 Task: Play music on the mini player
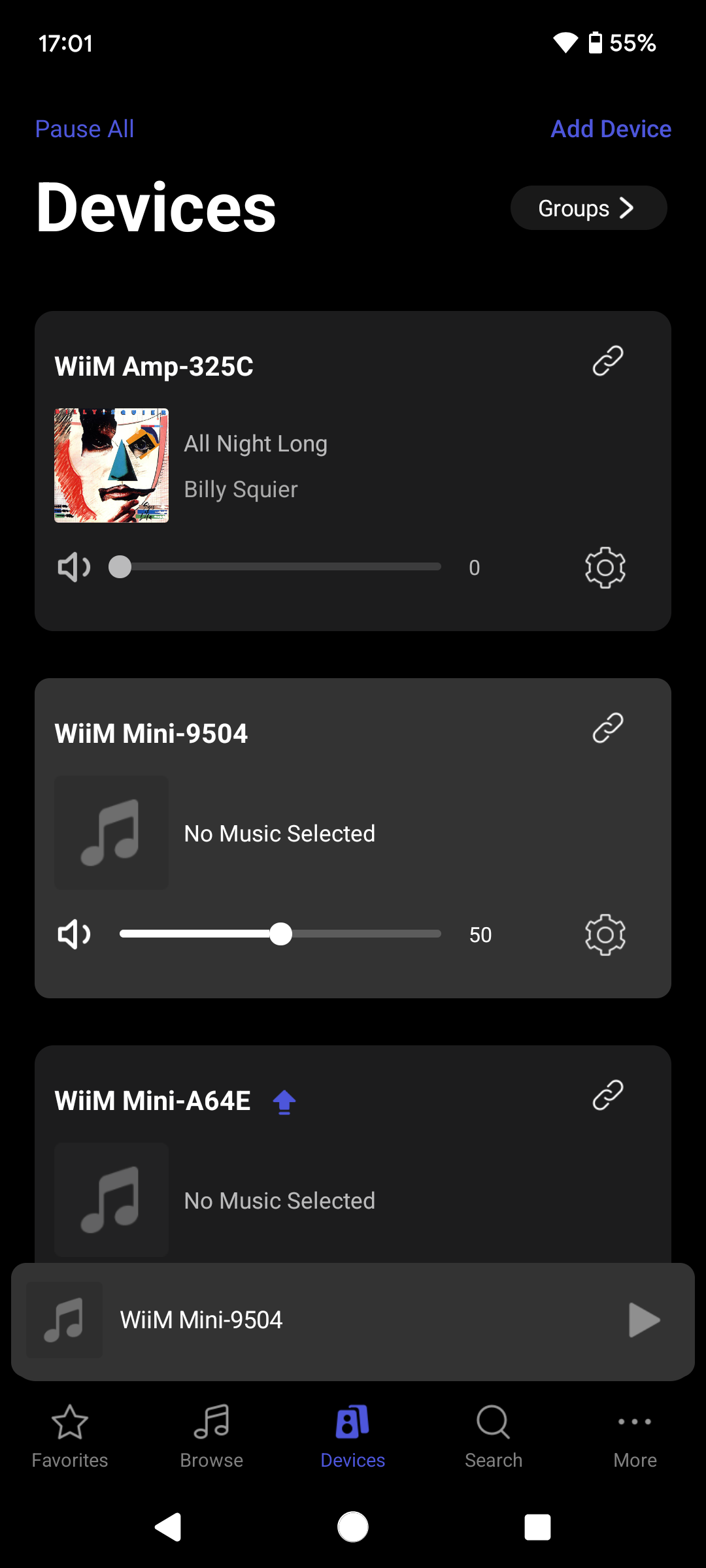coord(644,1320)
